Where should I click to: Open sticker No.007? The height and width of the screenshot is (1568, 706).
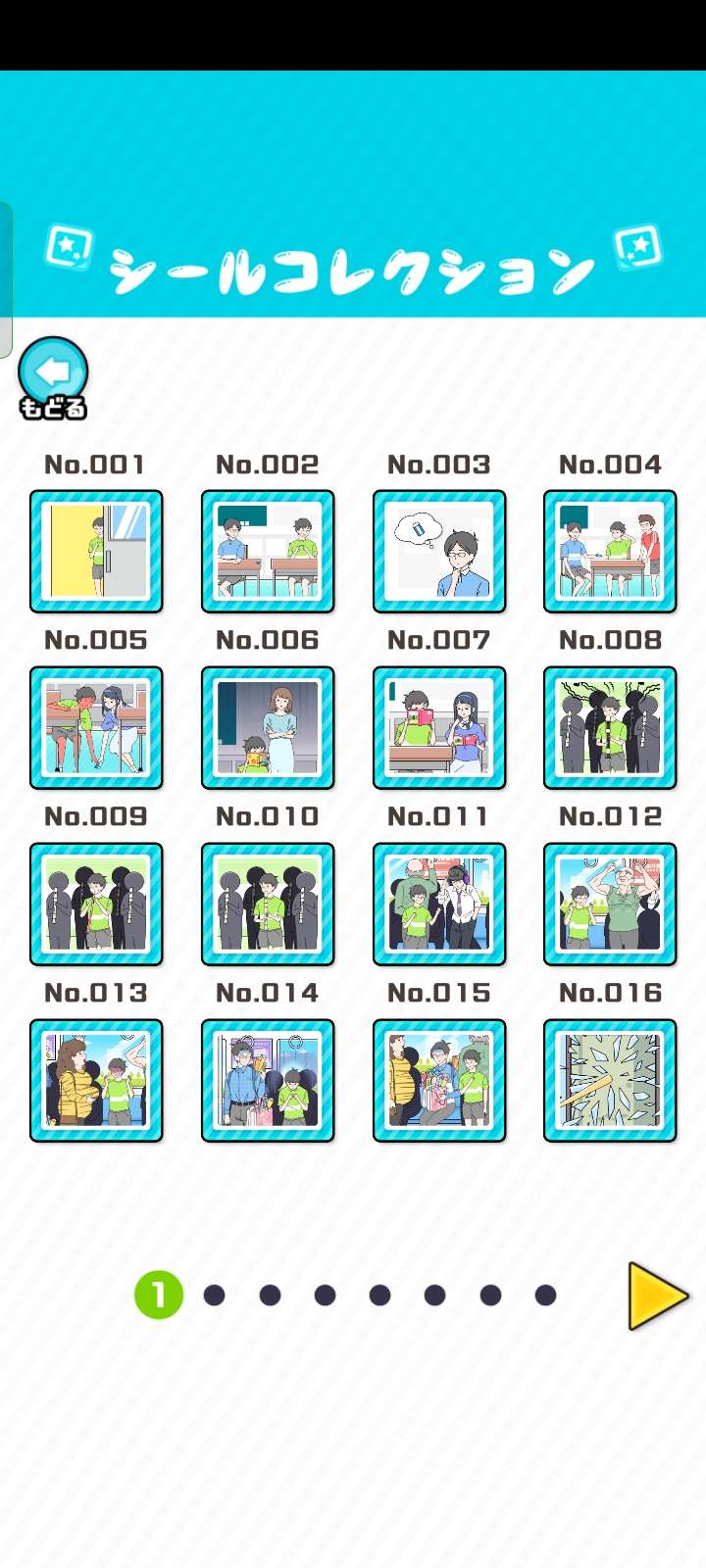click(439, 728)
